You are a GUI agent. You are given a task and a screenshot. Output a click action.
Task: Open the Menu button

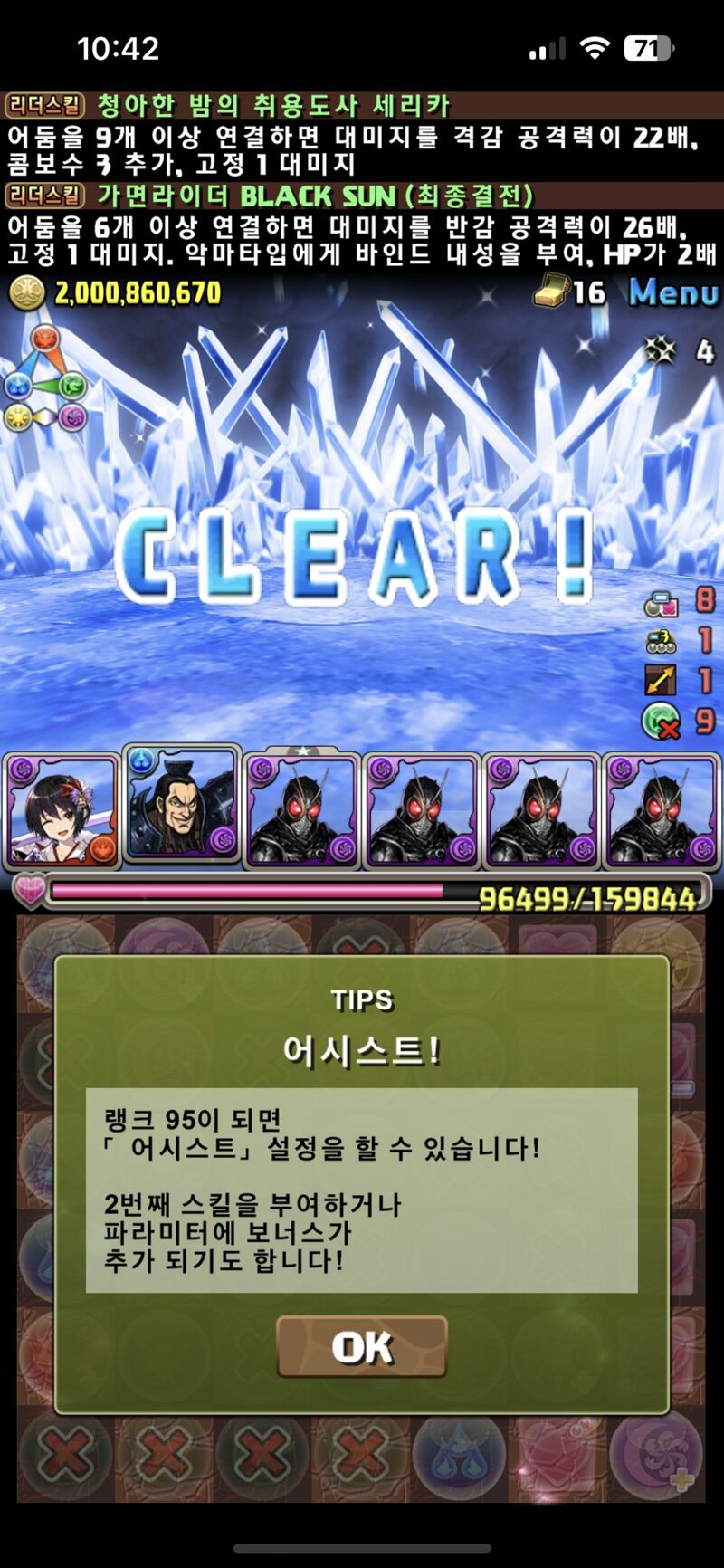click(x=674, y=292)
